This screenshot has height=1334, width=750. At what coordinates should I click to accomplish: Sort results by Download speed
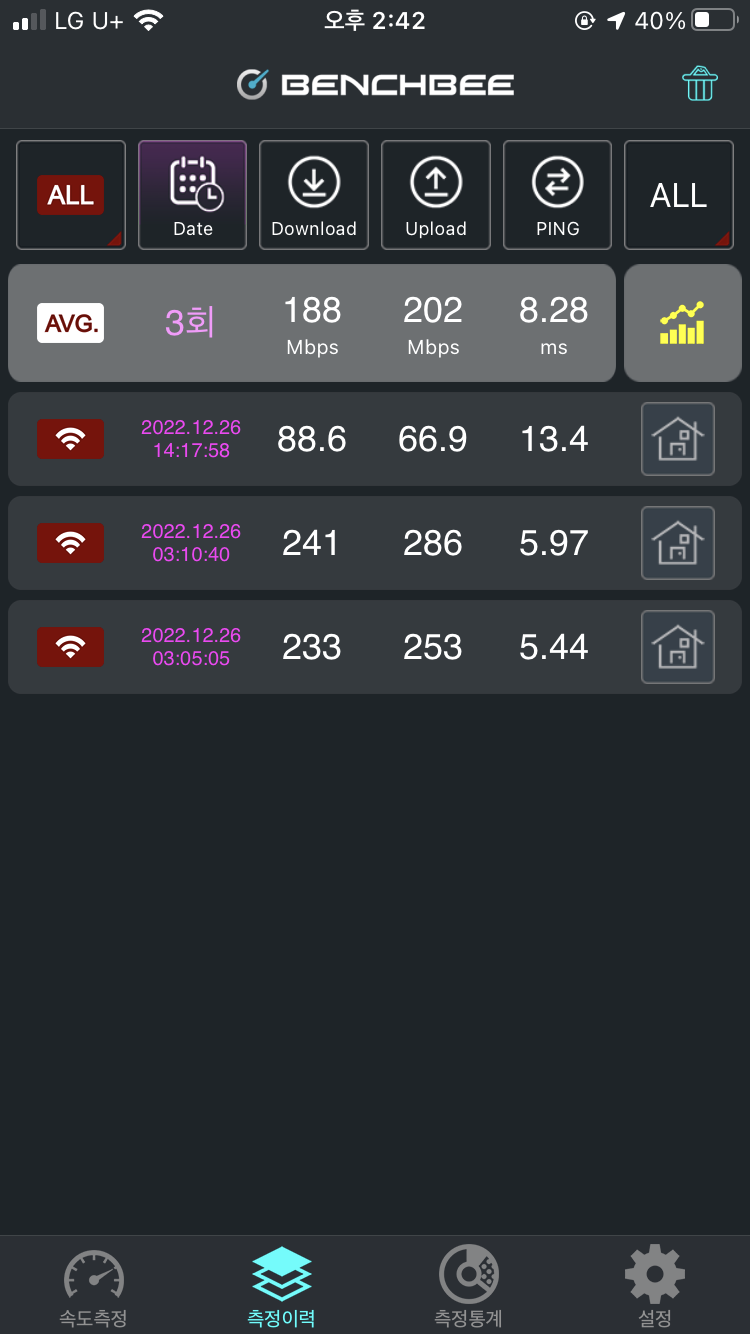314,195
